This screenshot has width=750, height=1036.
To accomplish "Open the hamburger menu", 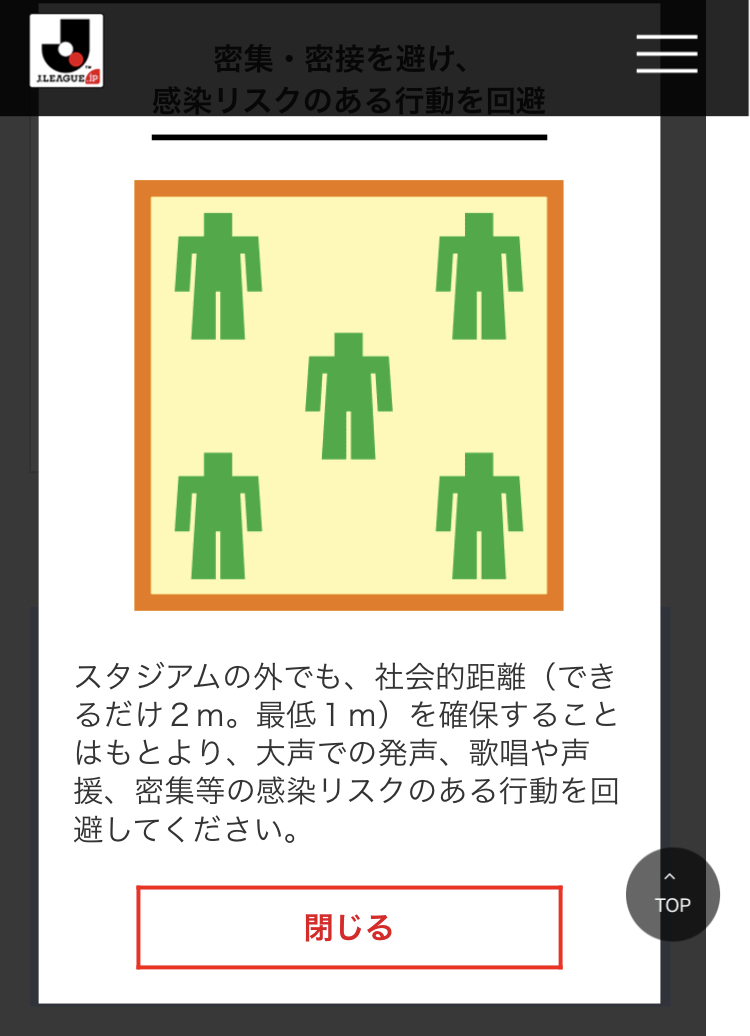I will click(667, 53).
